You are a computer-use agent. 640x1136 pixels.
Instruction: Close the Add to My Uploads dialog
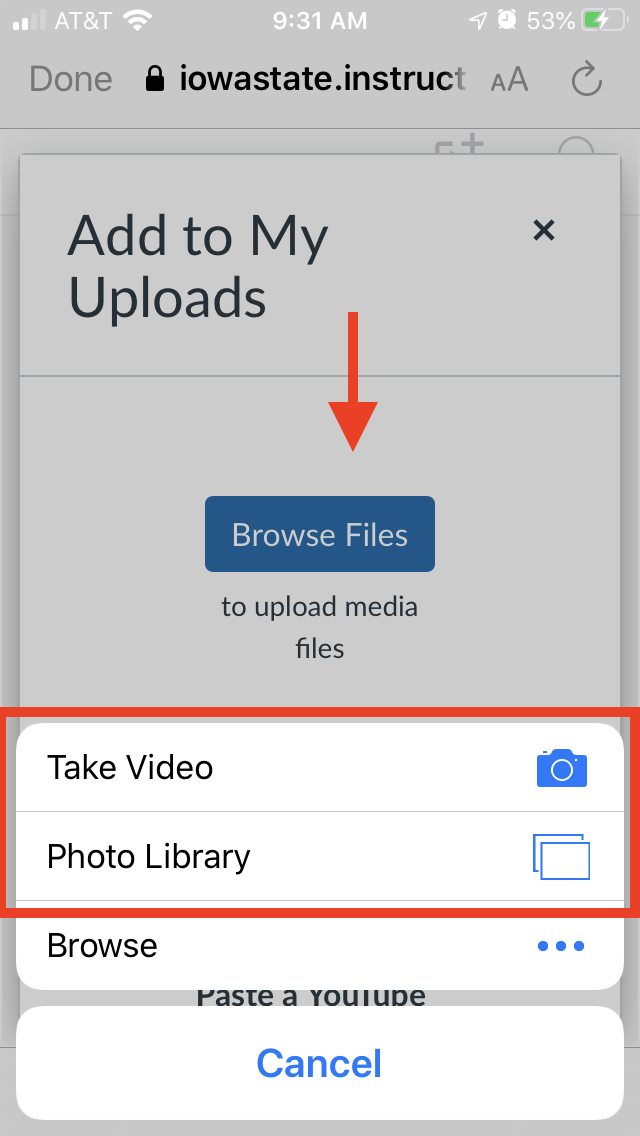pyautogui.click(x=544, y=230)
